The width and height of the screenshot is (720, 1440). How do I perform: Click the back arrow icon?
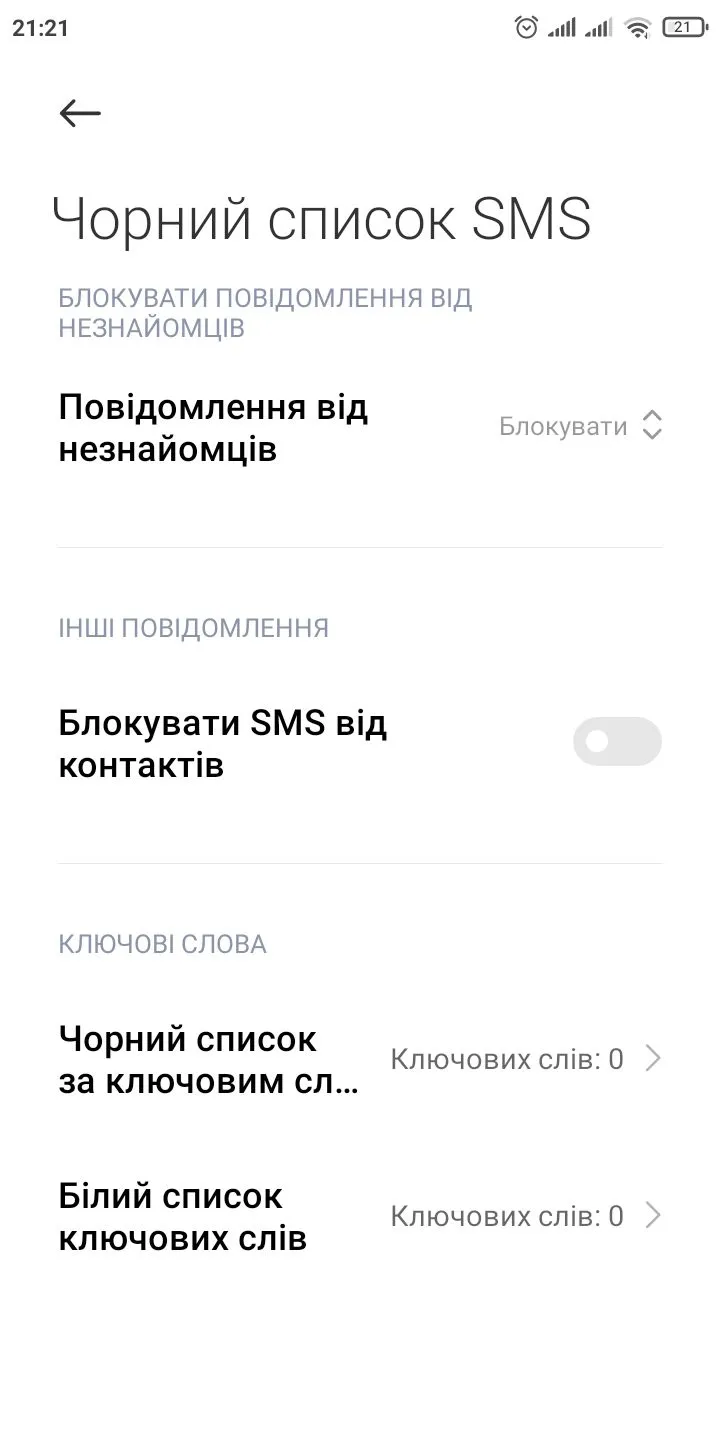pyautogui.click(x=78, y=112)
